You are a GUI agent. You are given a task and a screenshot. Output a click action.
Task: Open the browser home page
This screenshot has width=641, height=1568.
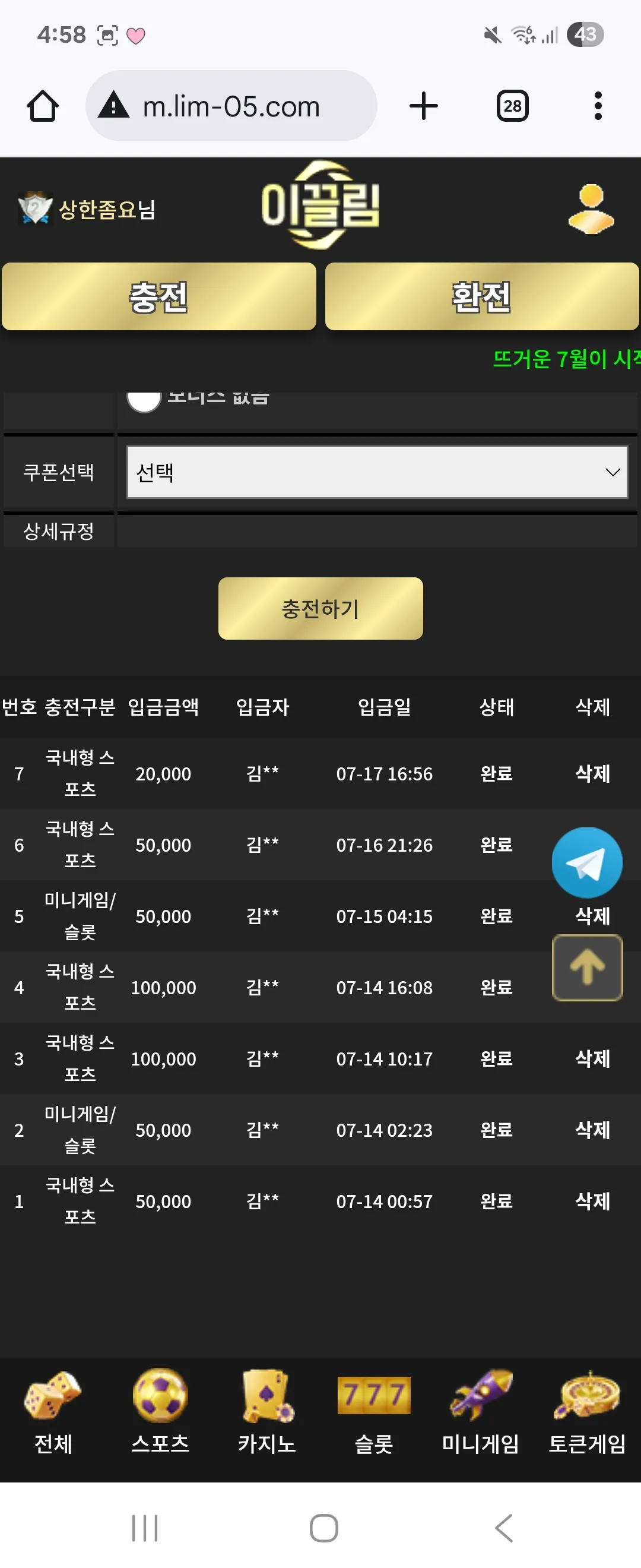click(43, 106)
